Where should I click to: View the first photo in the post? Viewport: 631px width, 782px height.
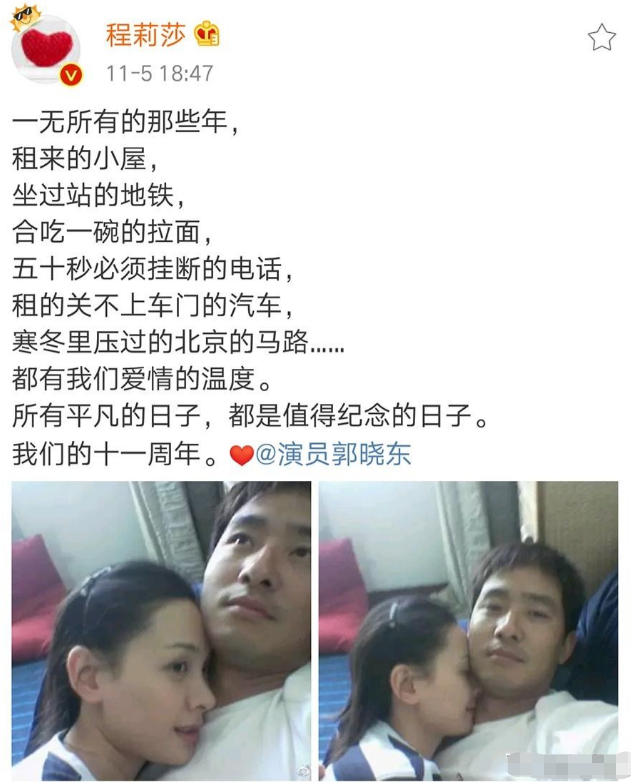tap(161, 630)
